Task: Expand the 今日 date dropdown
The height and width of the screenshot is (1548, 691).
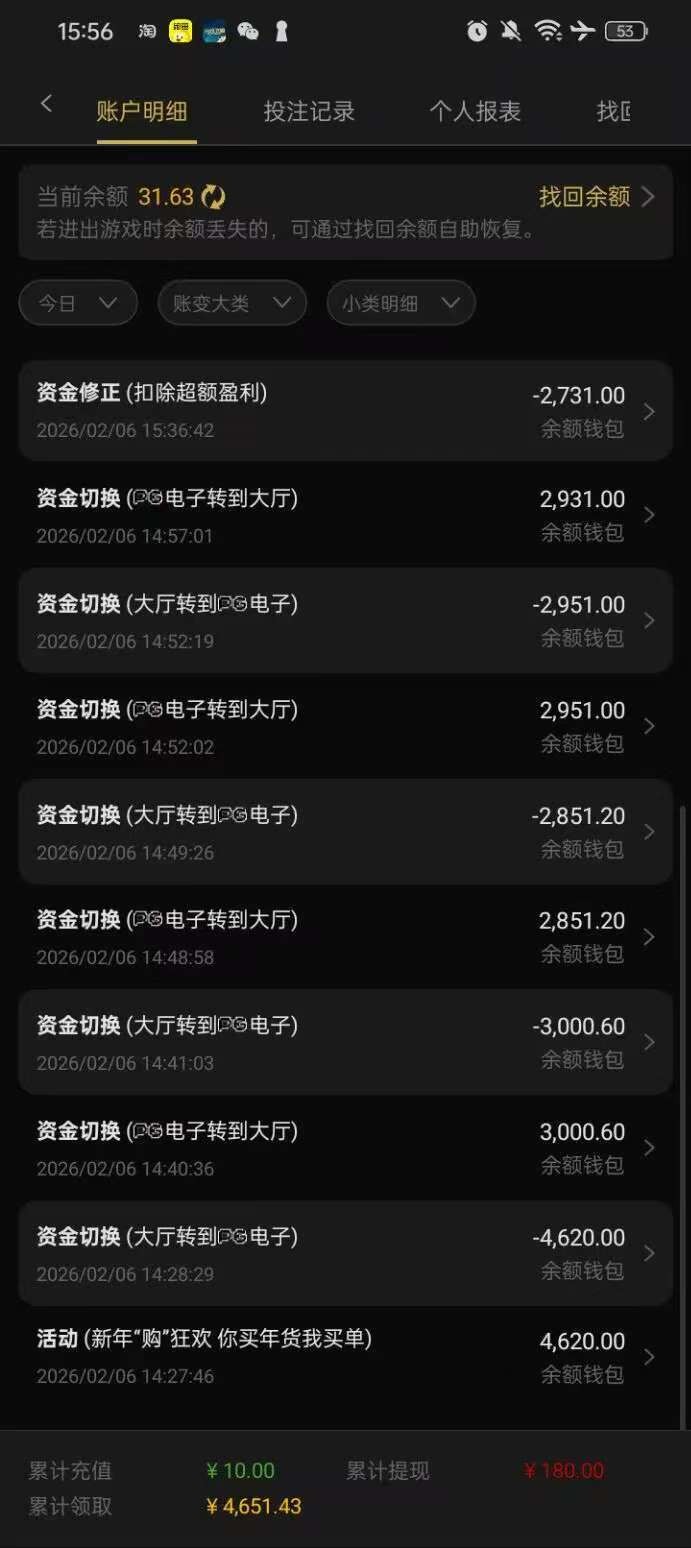Action: point(78,303)
